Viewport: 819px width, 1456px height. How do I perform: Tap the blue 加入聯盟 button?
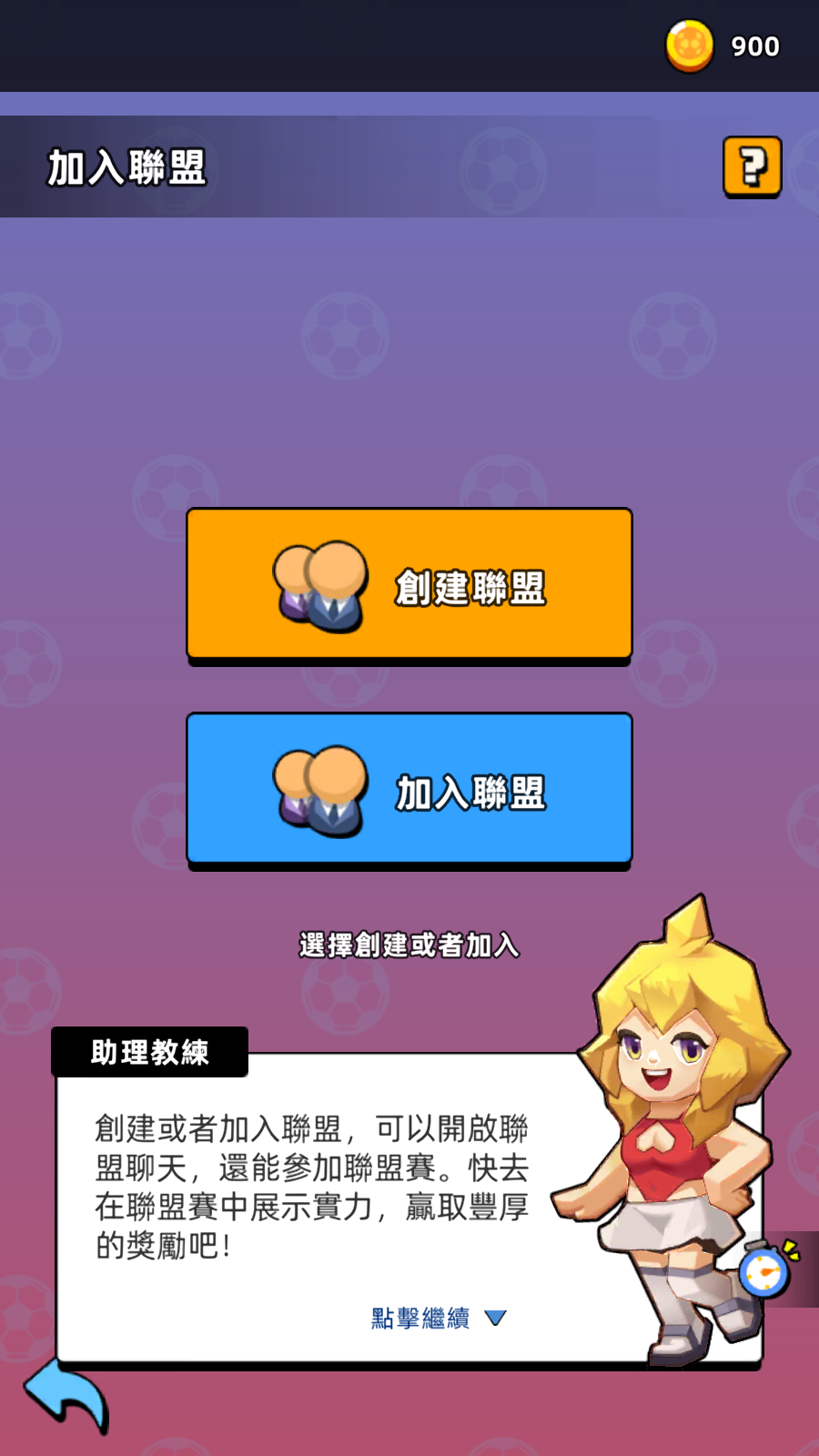pyautogui.click(x=409, y=789)
